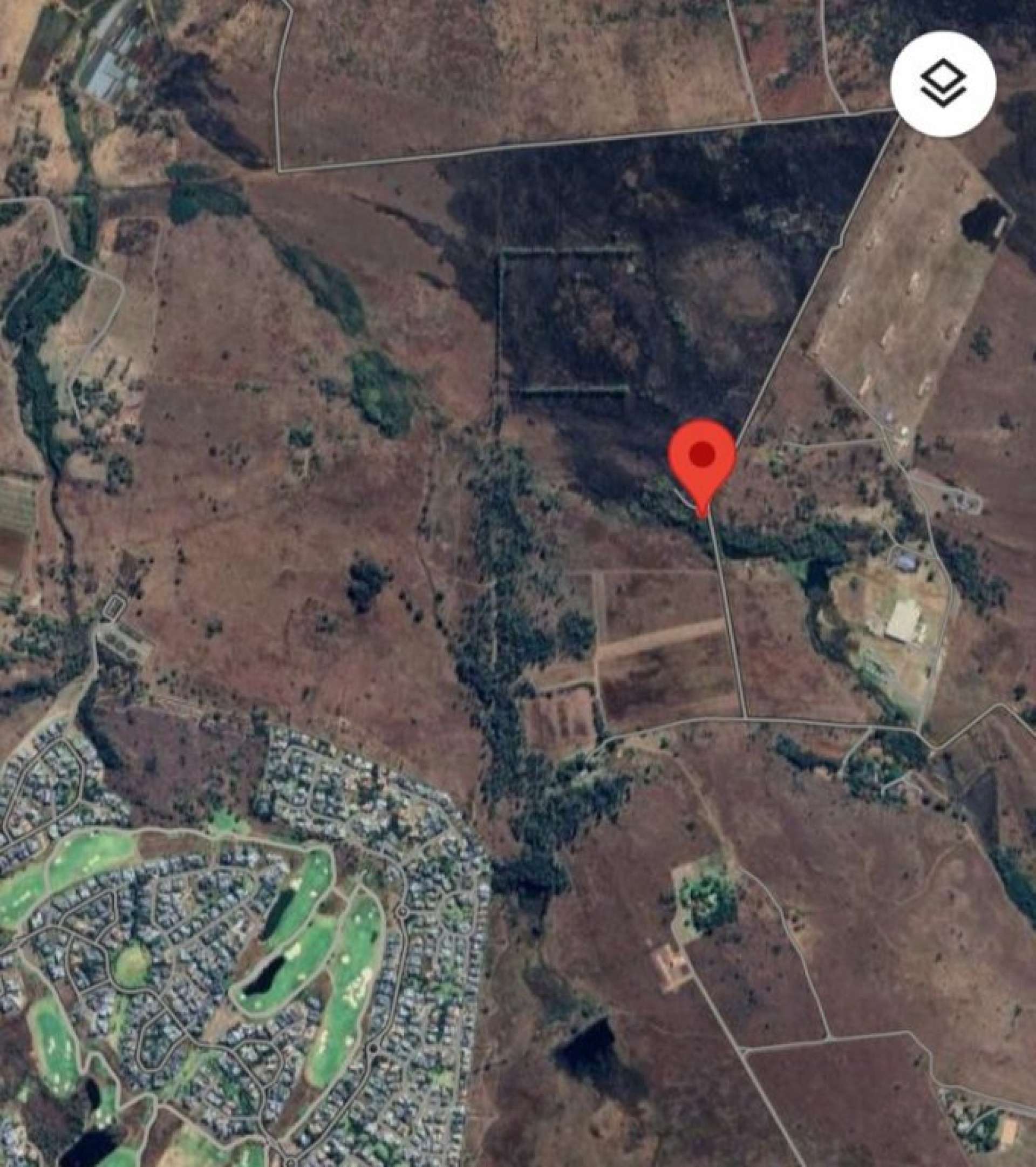Tap the red location pin
This screenshot has height=1167, width=1036.
(702, 460)
